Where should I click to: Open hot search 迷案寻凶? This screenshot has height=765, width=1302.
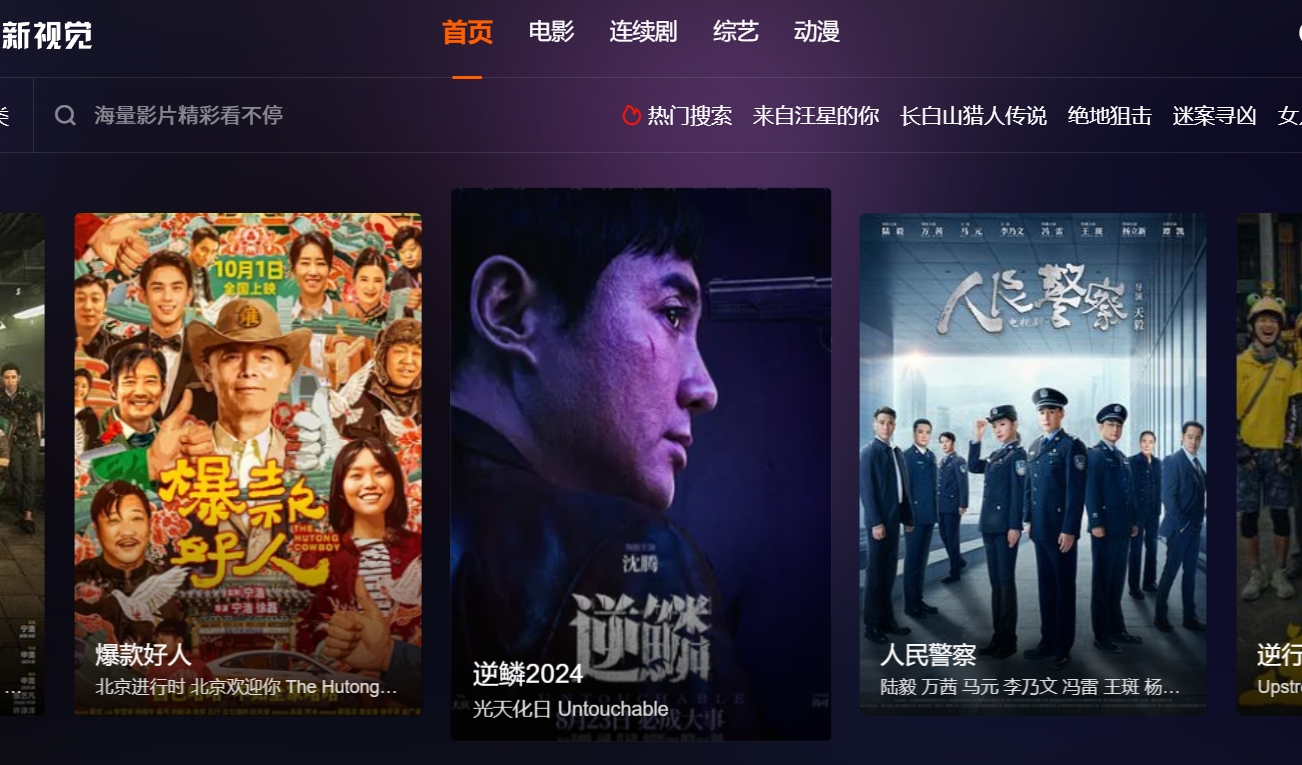[1213, 116]
